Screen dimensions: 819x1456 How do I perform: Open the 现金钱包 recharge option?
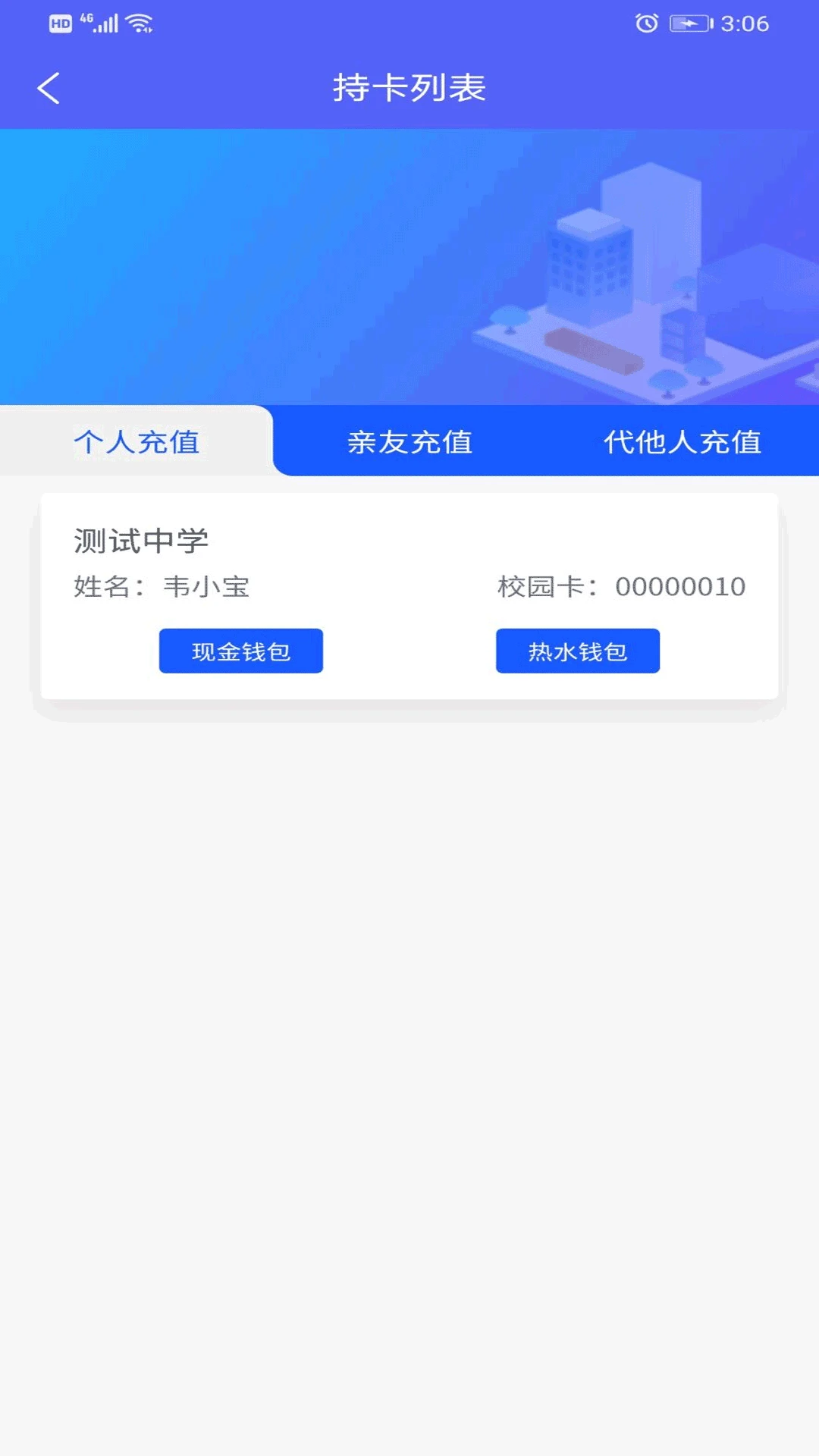[x=240, y=651]
